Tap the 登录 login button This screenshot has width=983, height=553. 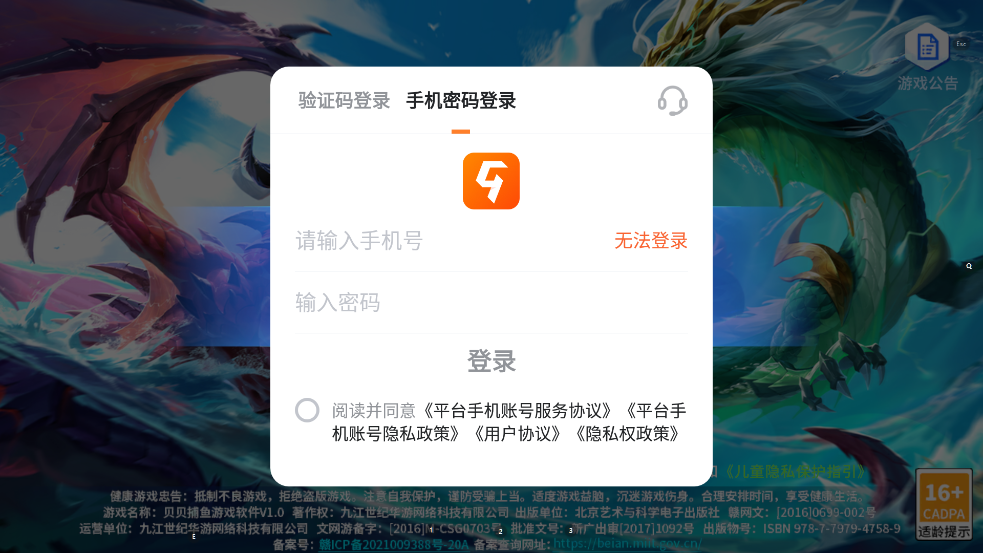pos(491,362)
